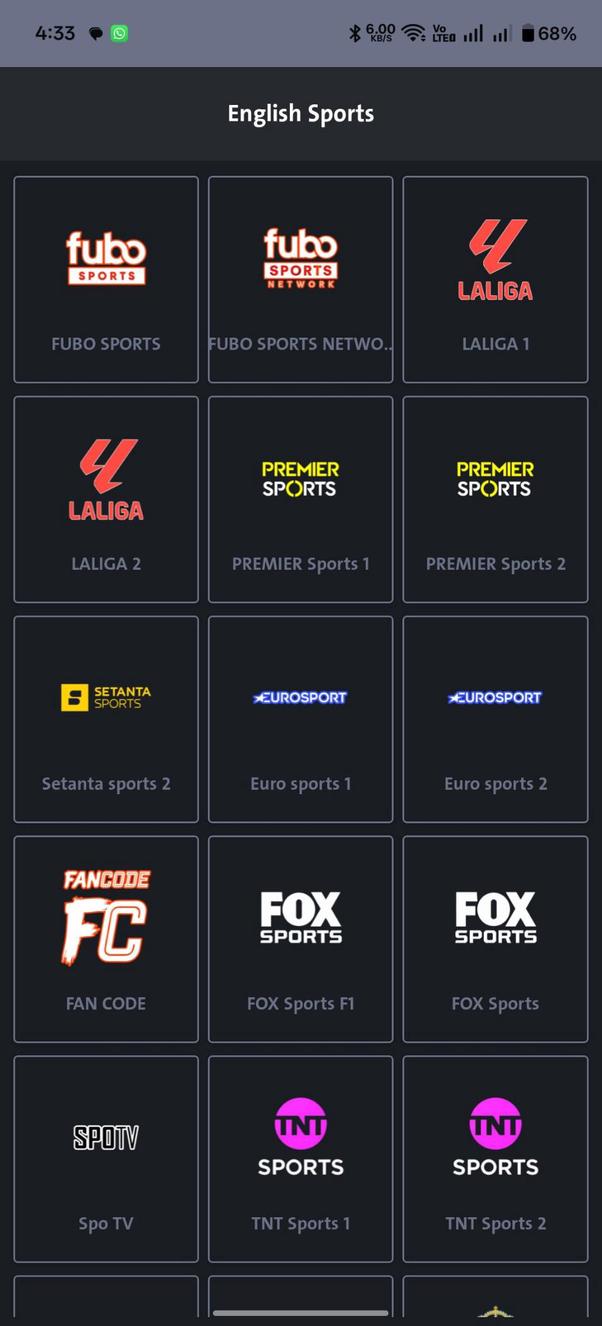This screenshot has width=602, height=1326.
Task: Open the LALIGA 2 channel
Action: click(106, 499)
